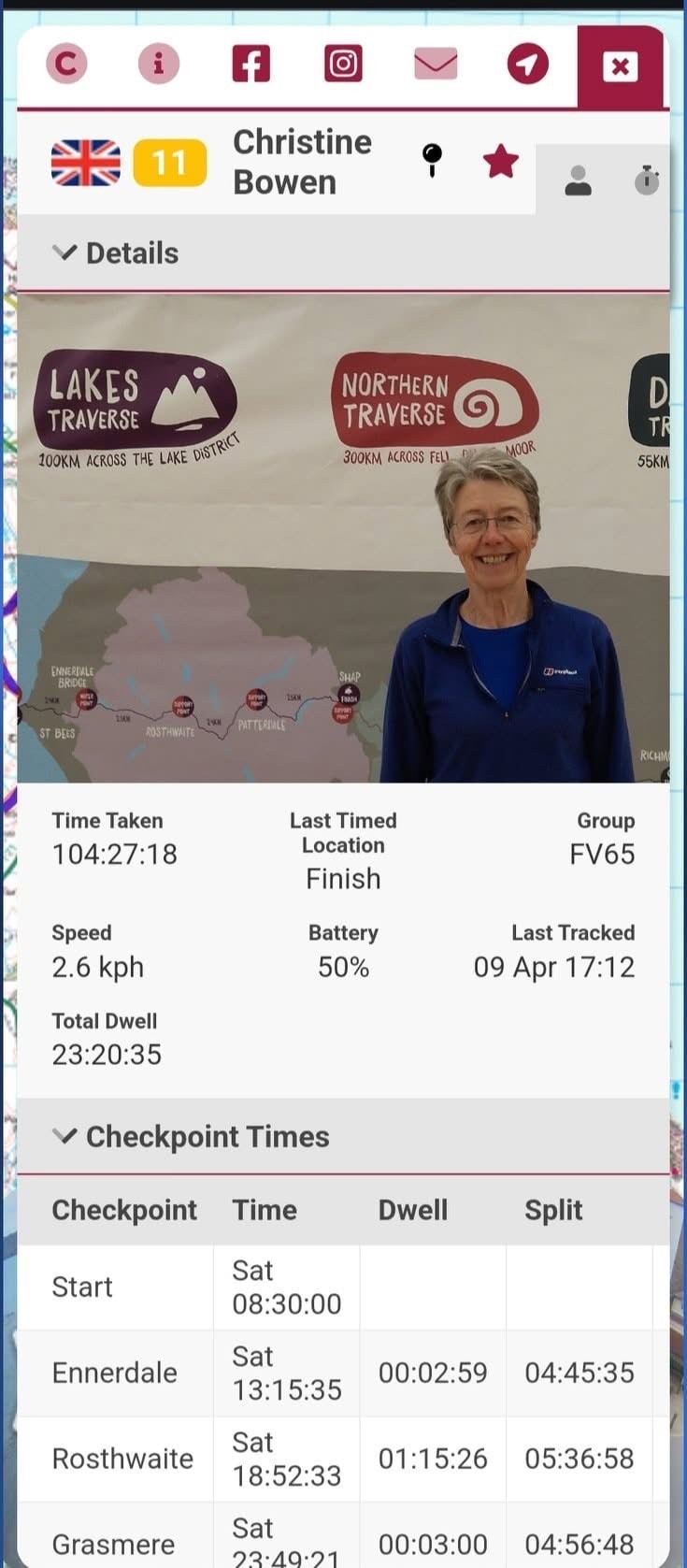The width and height of the screenshot is (687, 1568).
Task: Tap the email envelope icon
Action: coord(436,64)
